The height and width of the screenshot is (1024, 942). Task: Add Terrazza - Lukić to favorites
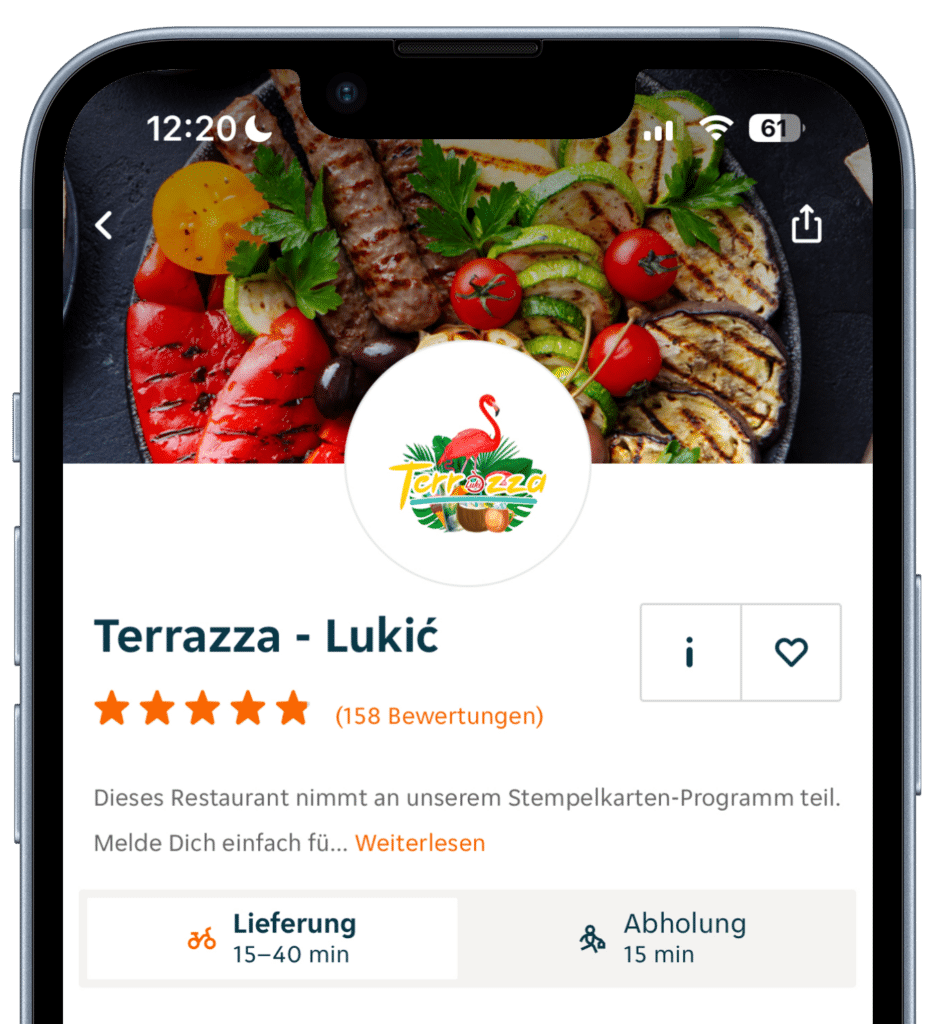(791, 653)
